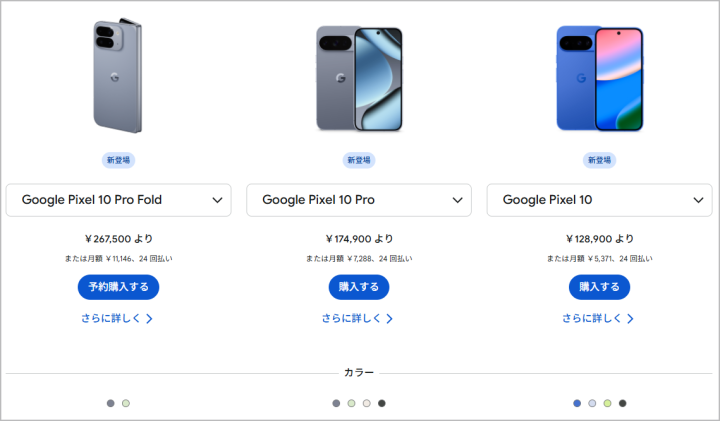Tap 予約購入する for Pixel 10 Pro Fold
The width and height of the screenshot is (720, 421).
click(118, 287)
